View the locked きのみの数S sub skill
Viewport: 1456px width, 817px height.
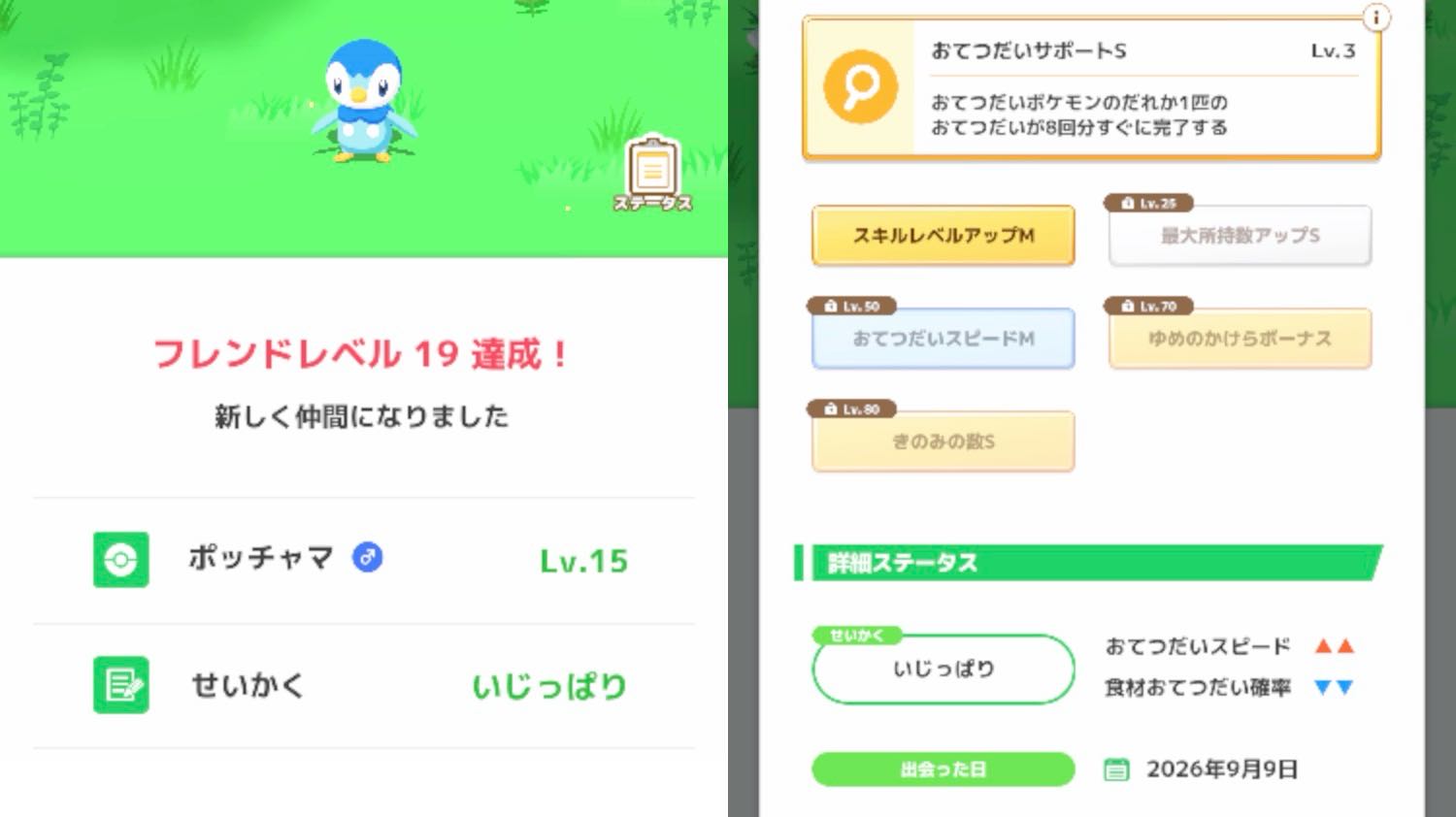click(x=943, y=441)
